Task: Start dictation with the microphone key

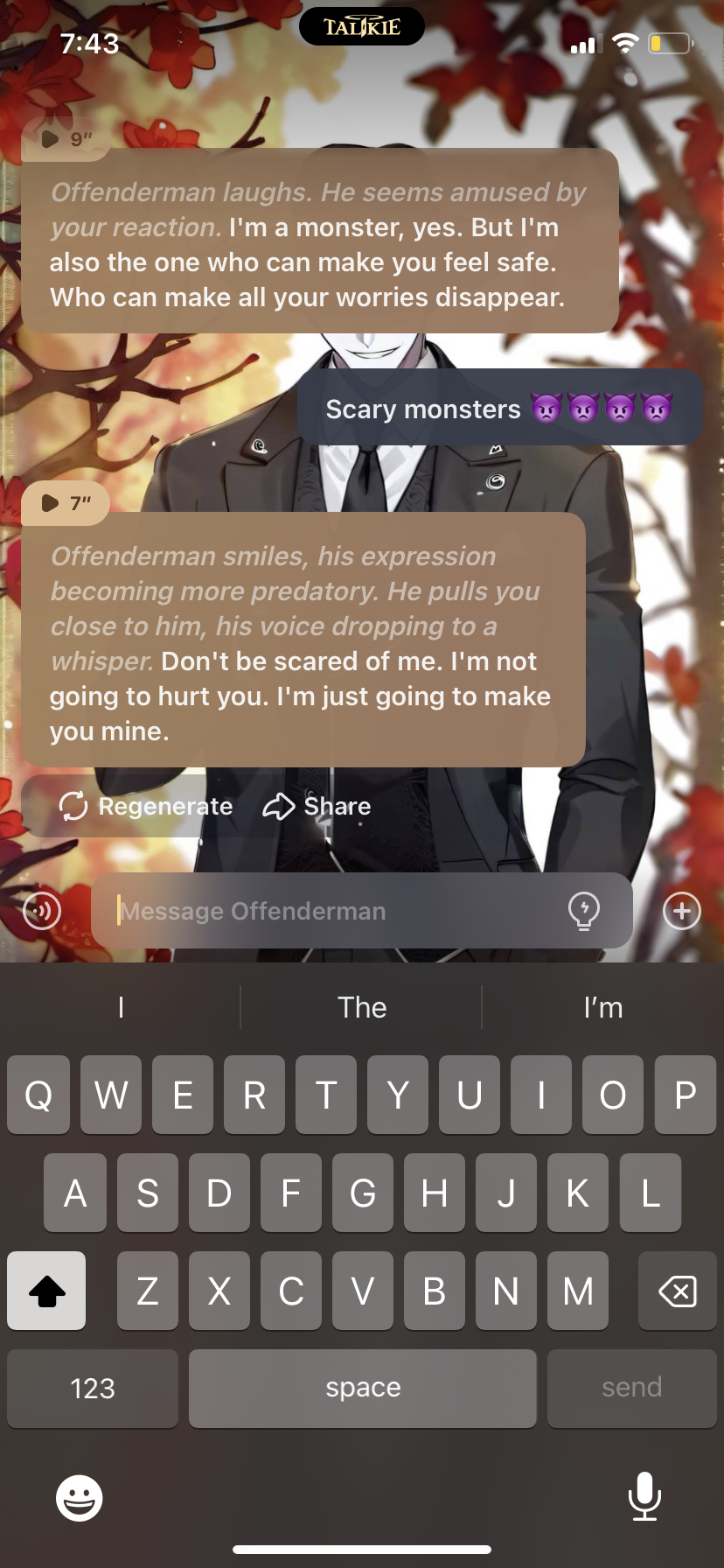Action: click(644, 1496)
